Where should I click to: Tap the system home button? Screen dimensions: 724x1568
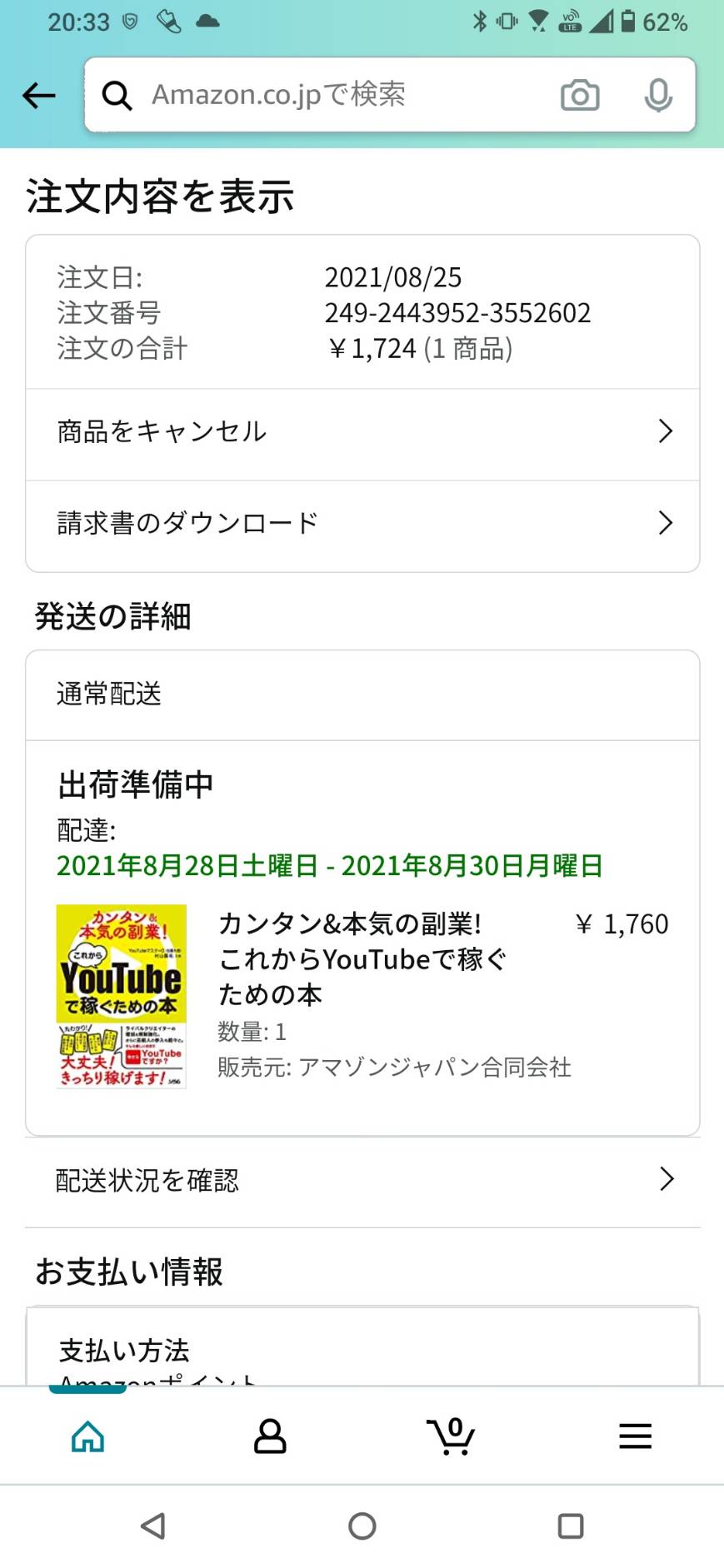point(362,1526)
